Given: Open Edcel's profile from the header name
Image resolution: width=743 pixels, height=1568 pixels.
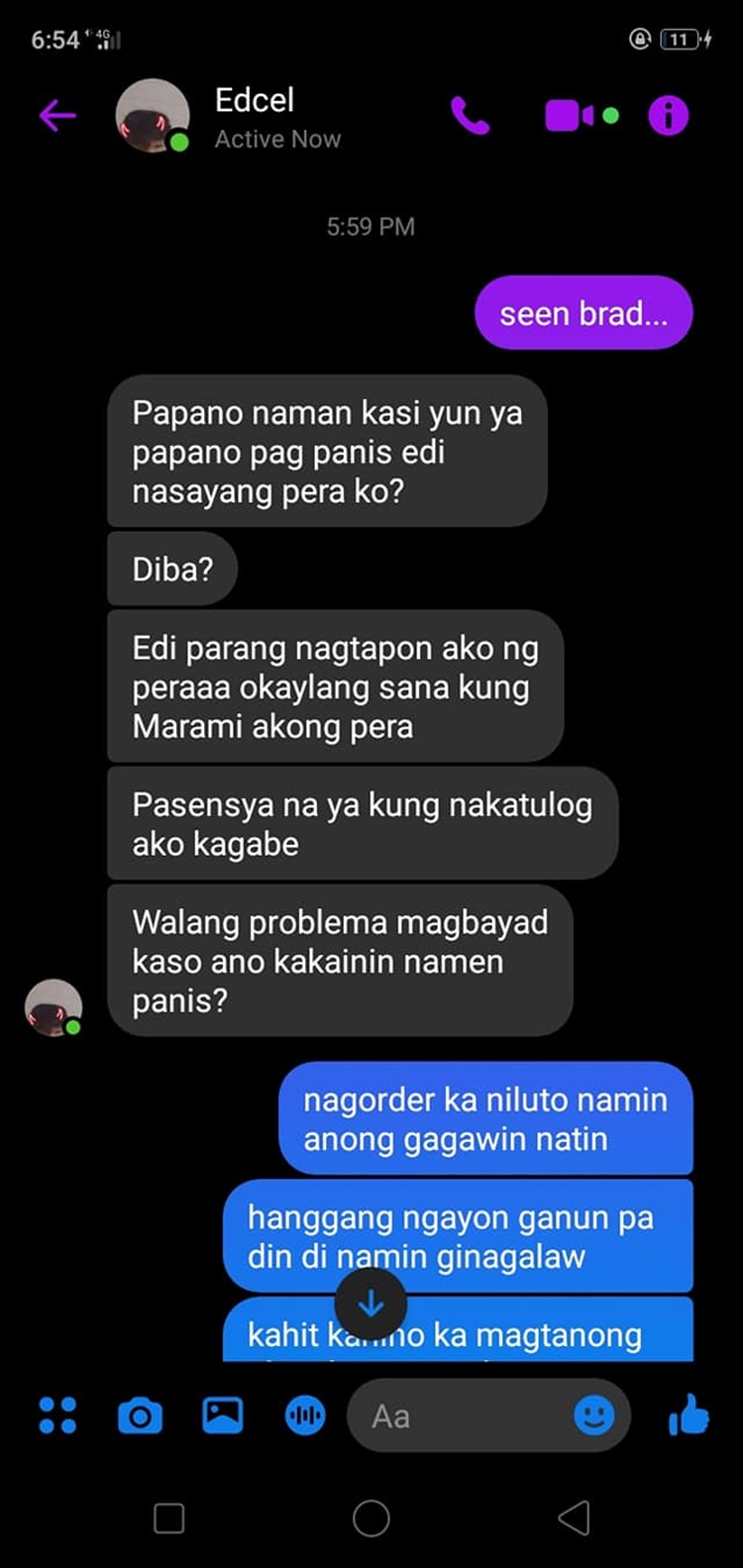Looking at the screenshot, I should point(255,100).
